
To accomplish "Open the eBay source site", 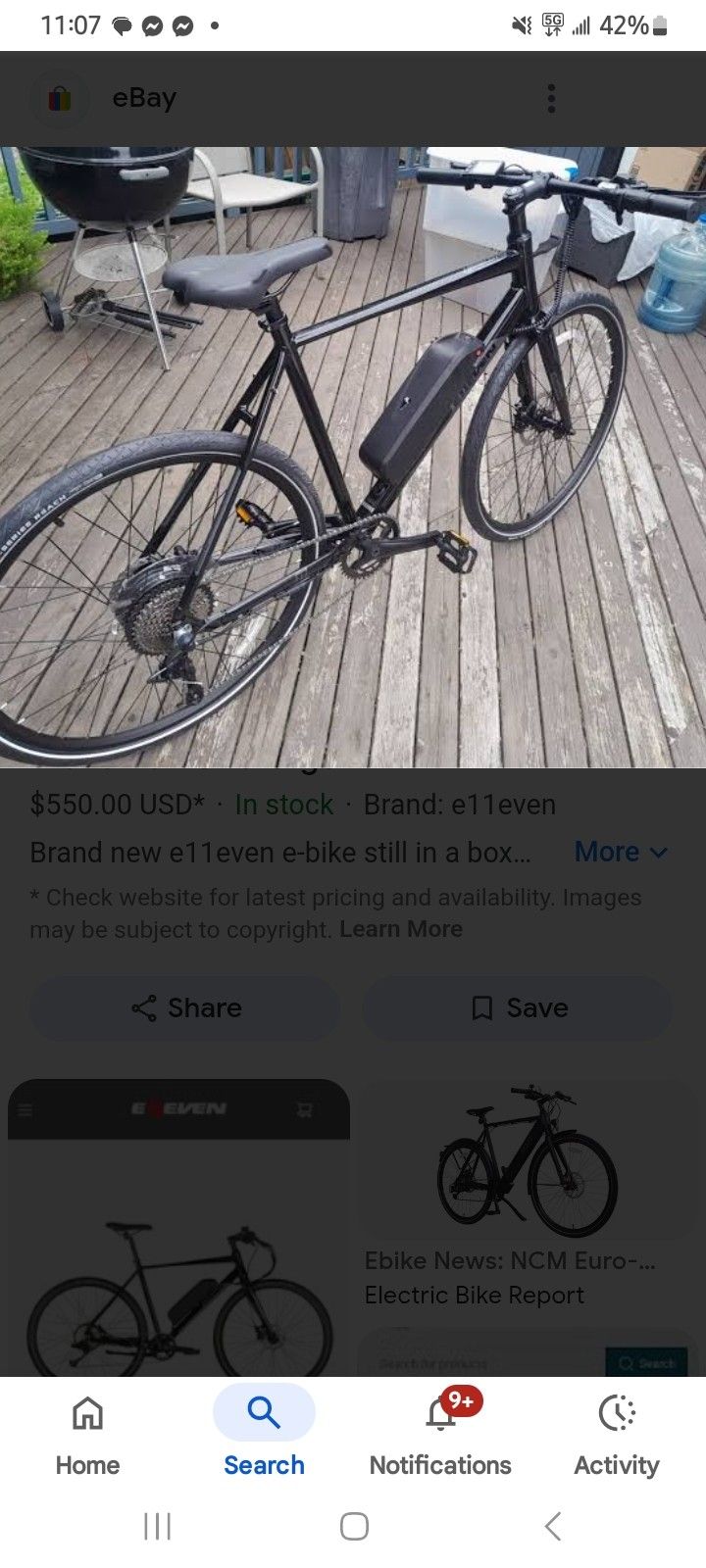I will [x=143, y=98].
